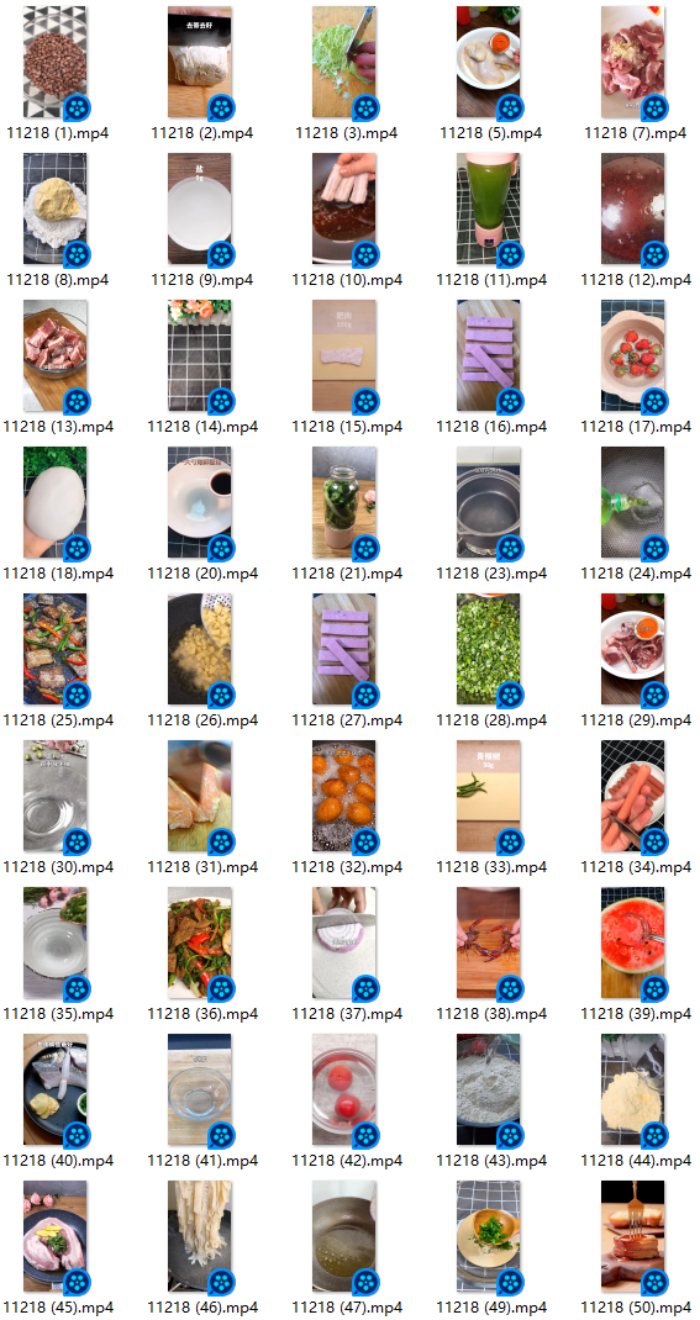The image size is (700, 1320).
Task: Open video 11218 (20).mp4
Action: (x=199, y=502)
